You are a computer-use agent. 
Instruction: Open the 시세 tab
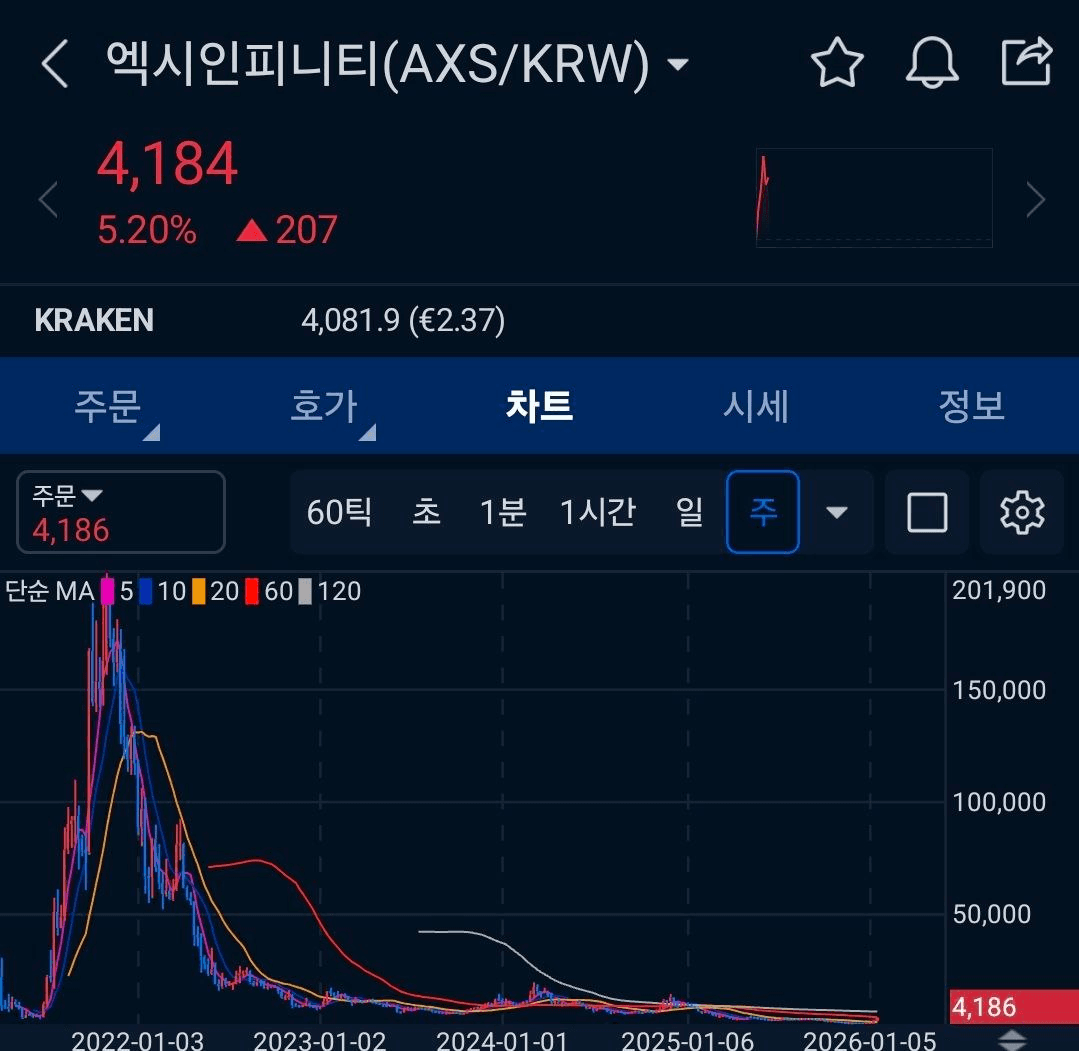[756, 406]
